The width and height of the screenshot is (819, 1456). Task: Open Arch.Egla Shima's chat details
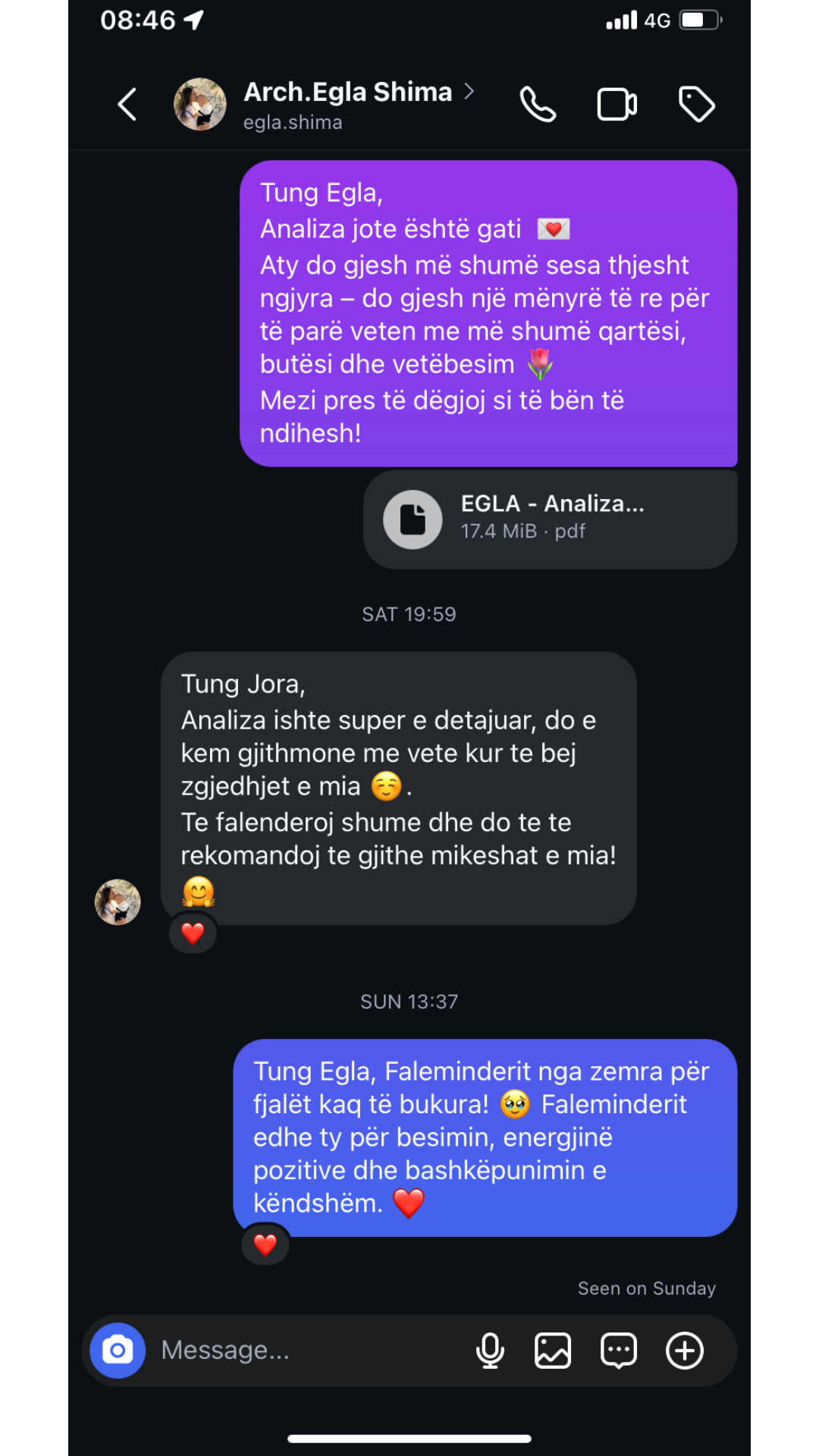point(349,93)
